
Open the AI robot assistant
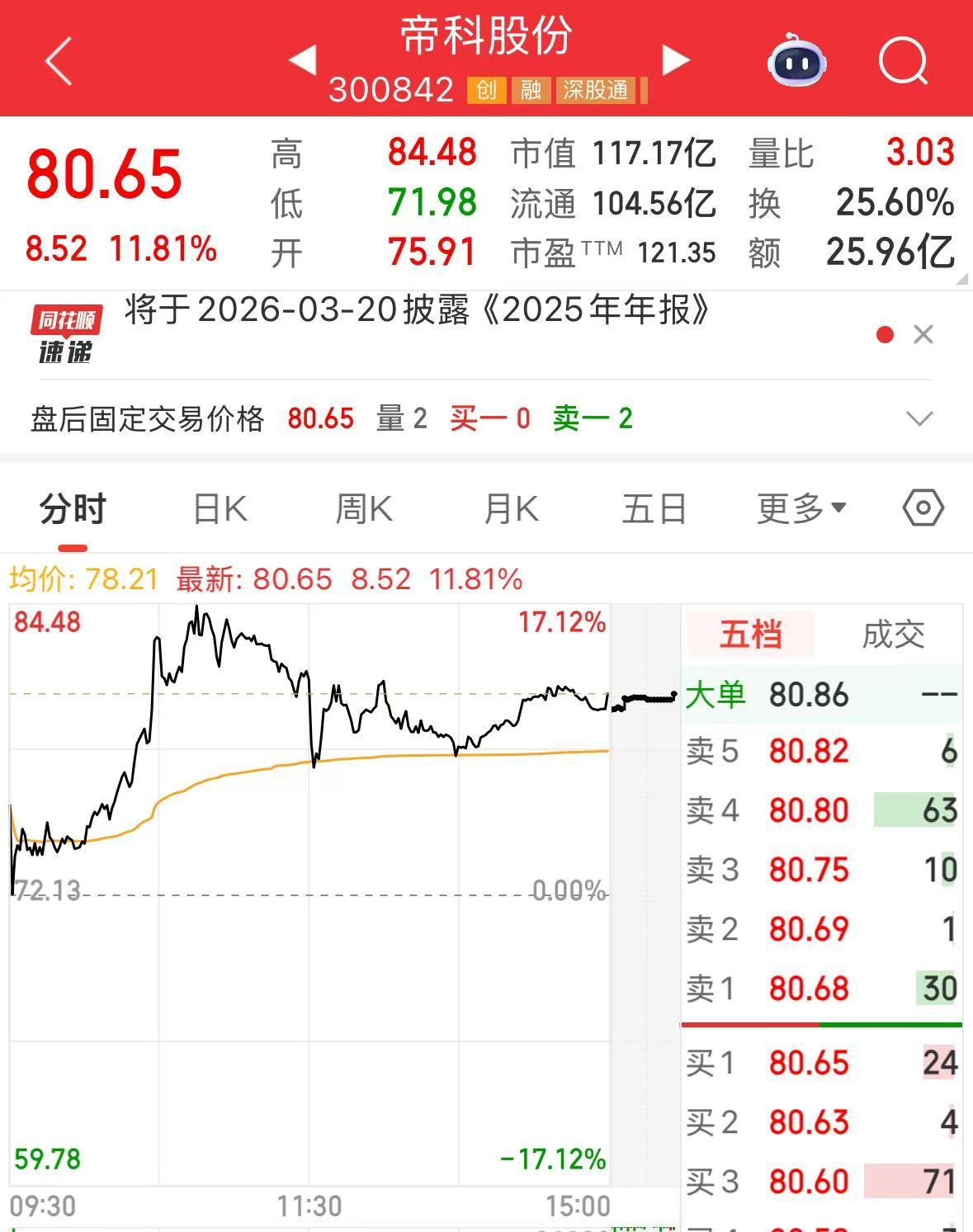[796, 61]
